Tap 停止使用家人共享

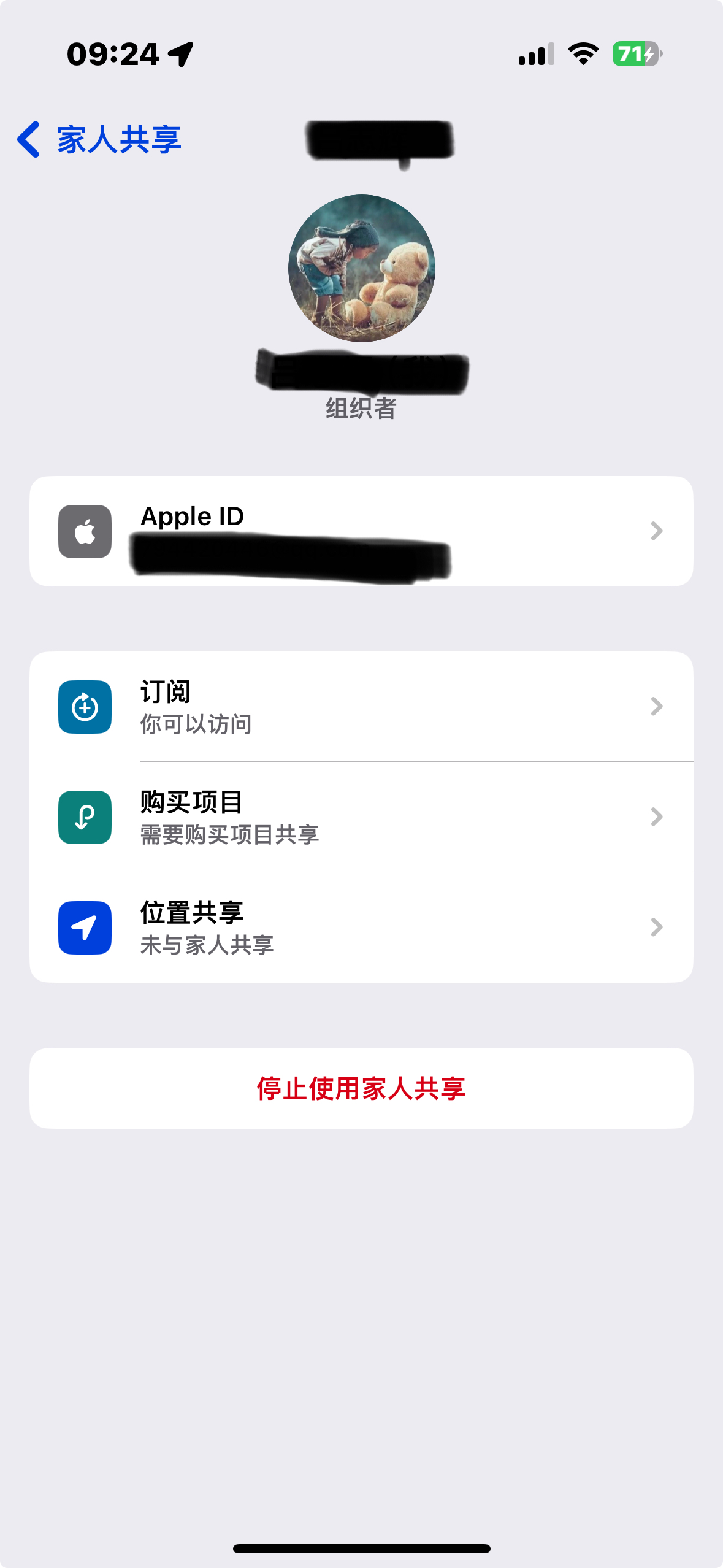pos(361,1088)
